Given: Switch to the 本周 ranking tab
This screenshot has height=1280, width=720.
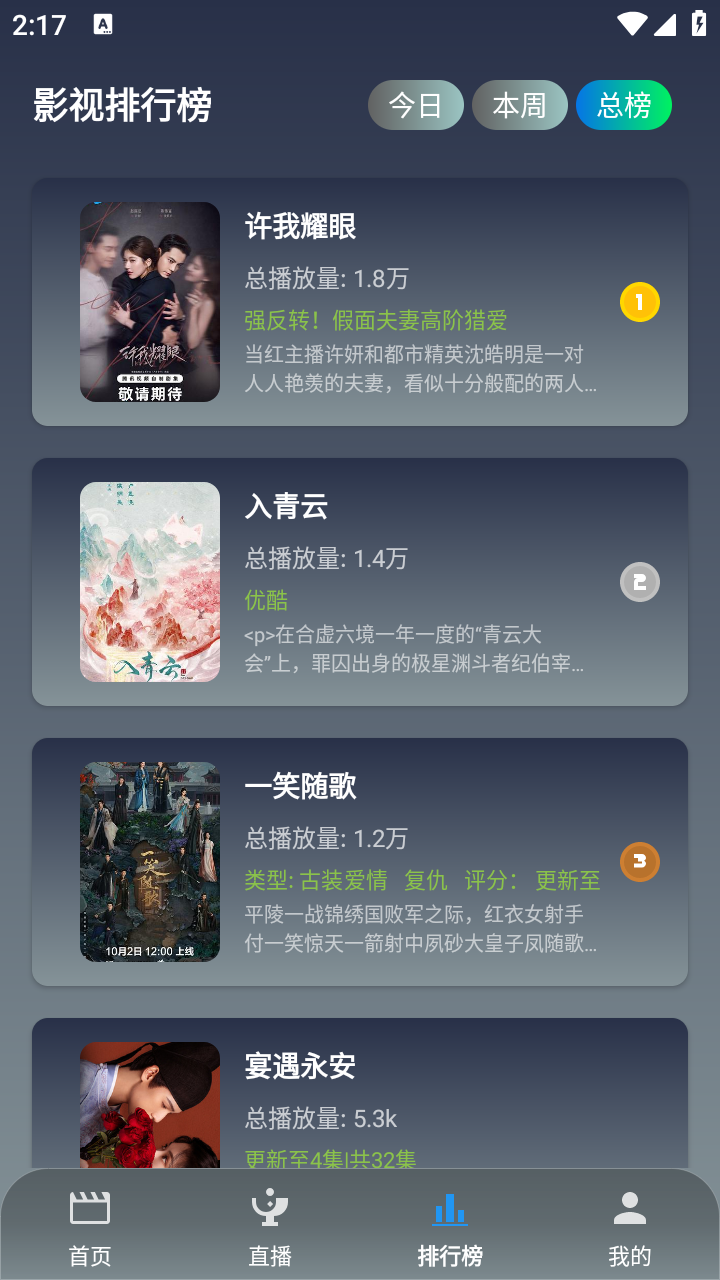Looking at the screenshot, I should click(x=520, y=104).
